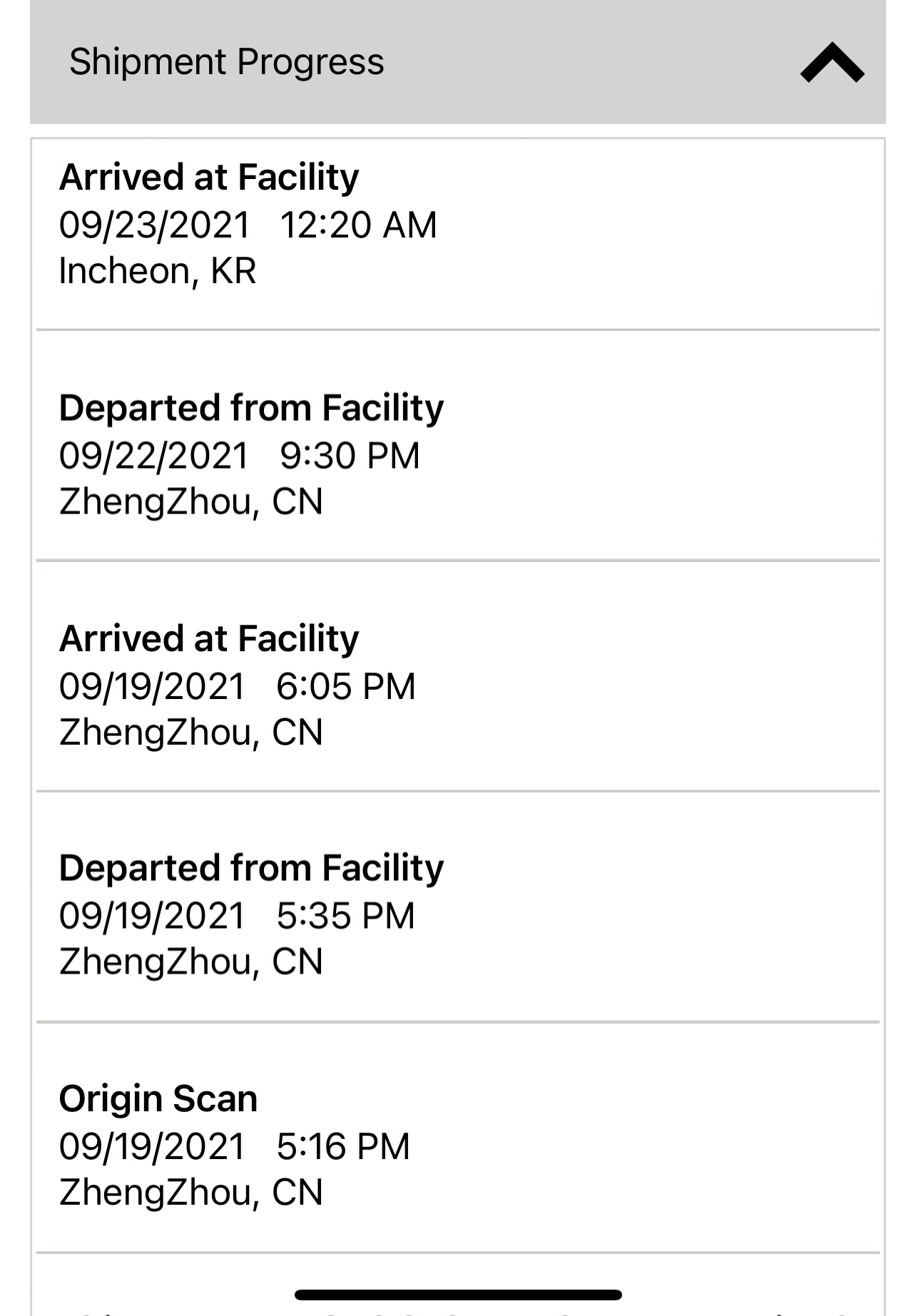This screenshot has width=916, height=1316.
Task: Collapse the Shipment Progress section
Action: click(x=831, y=63)
